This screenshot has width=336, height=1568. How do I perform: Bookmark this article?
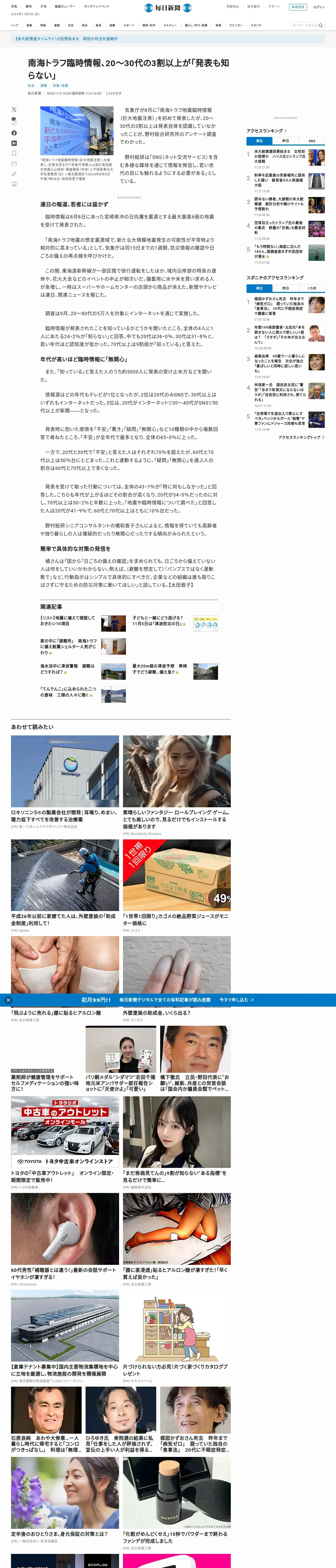pyautogui.click(x=14, y=153)
